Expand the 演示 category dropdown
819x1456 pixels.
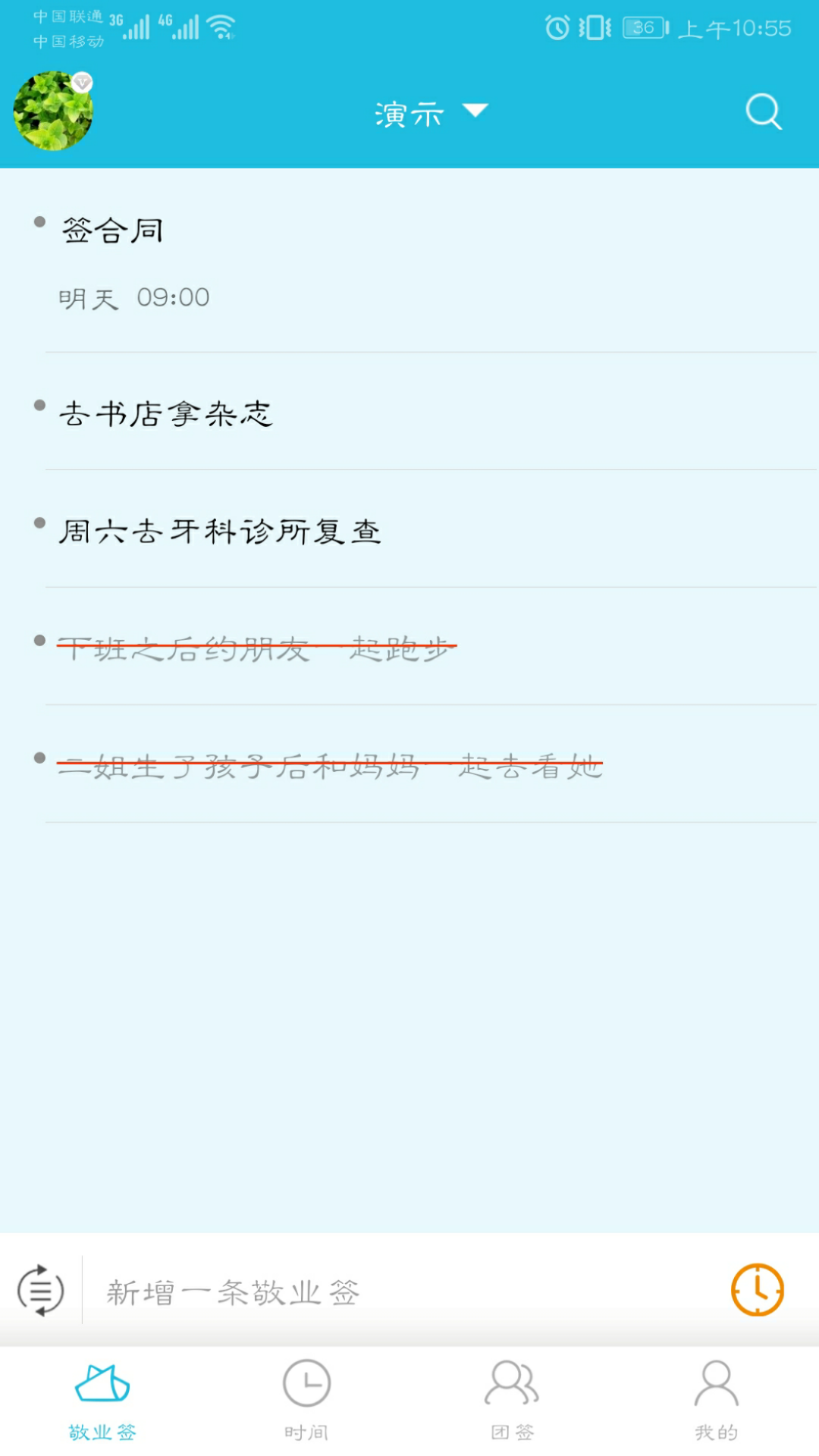(x=430, y=113)
